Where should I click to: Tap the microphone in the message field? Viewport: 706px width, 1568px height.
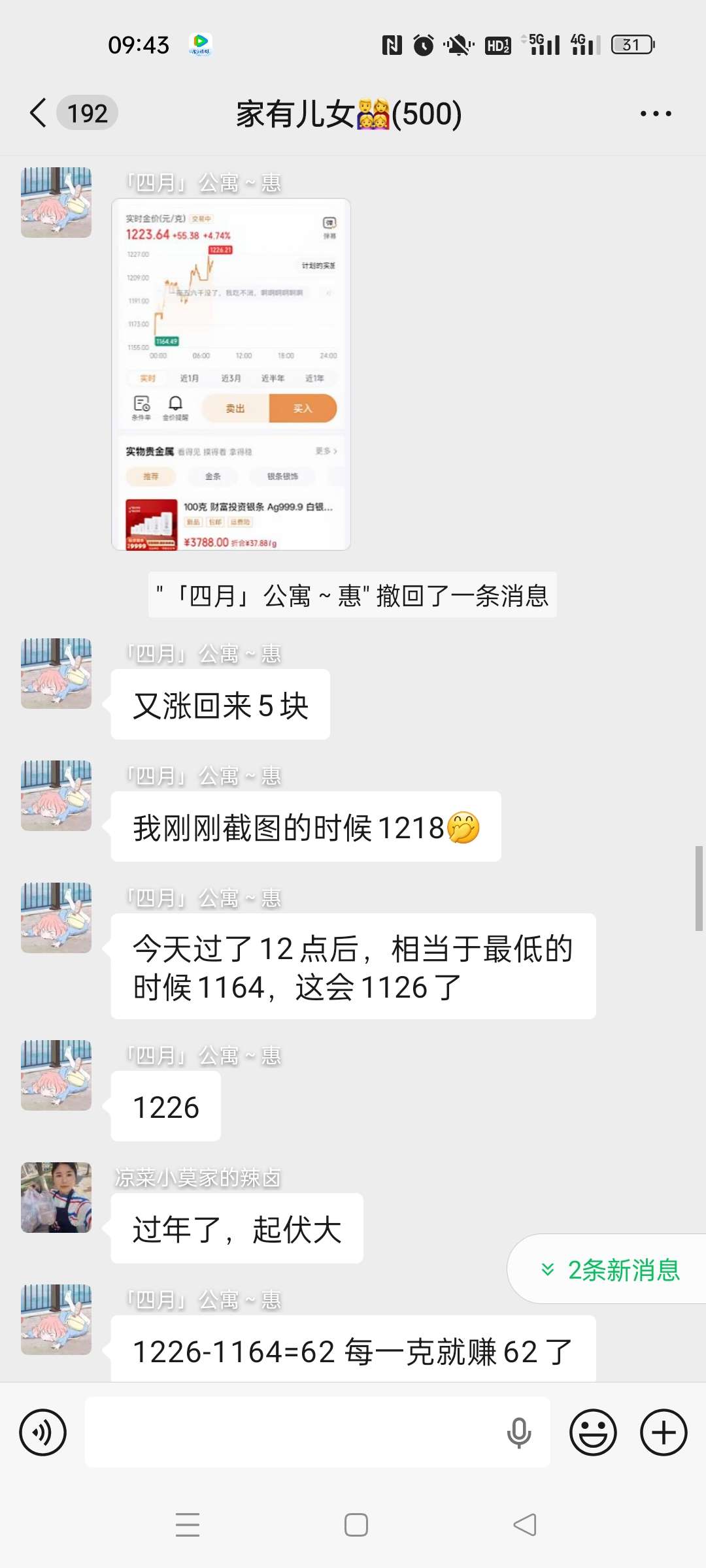519,1433
